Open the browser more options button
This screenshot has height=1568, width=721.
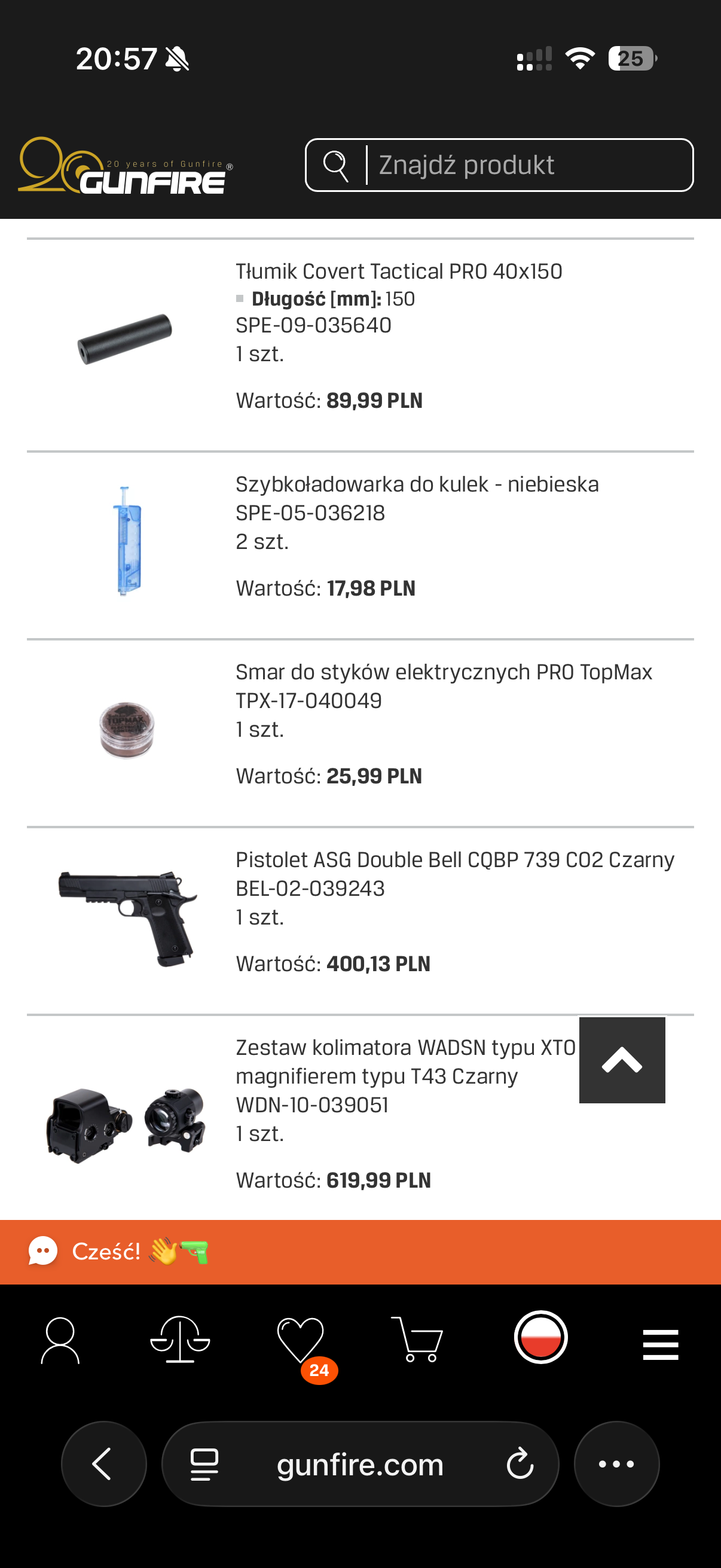pyautogui.click(x=616, y=1464)
